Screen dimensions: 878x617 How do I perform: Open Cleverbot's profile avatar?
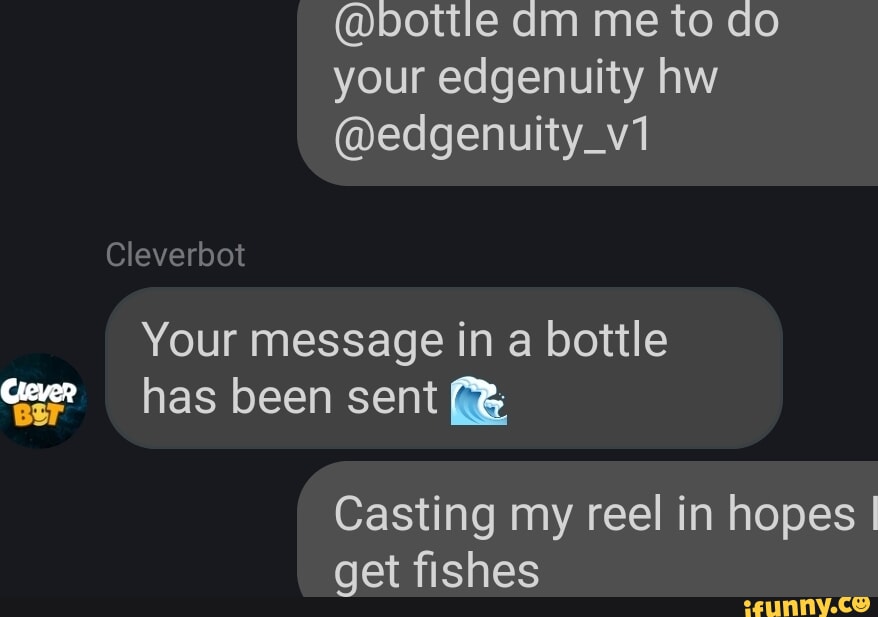coord(42,400)
